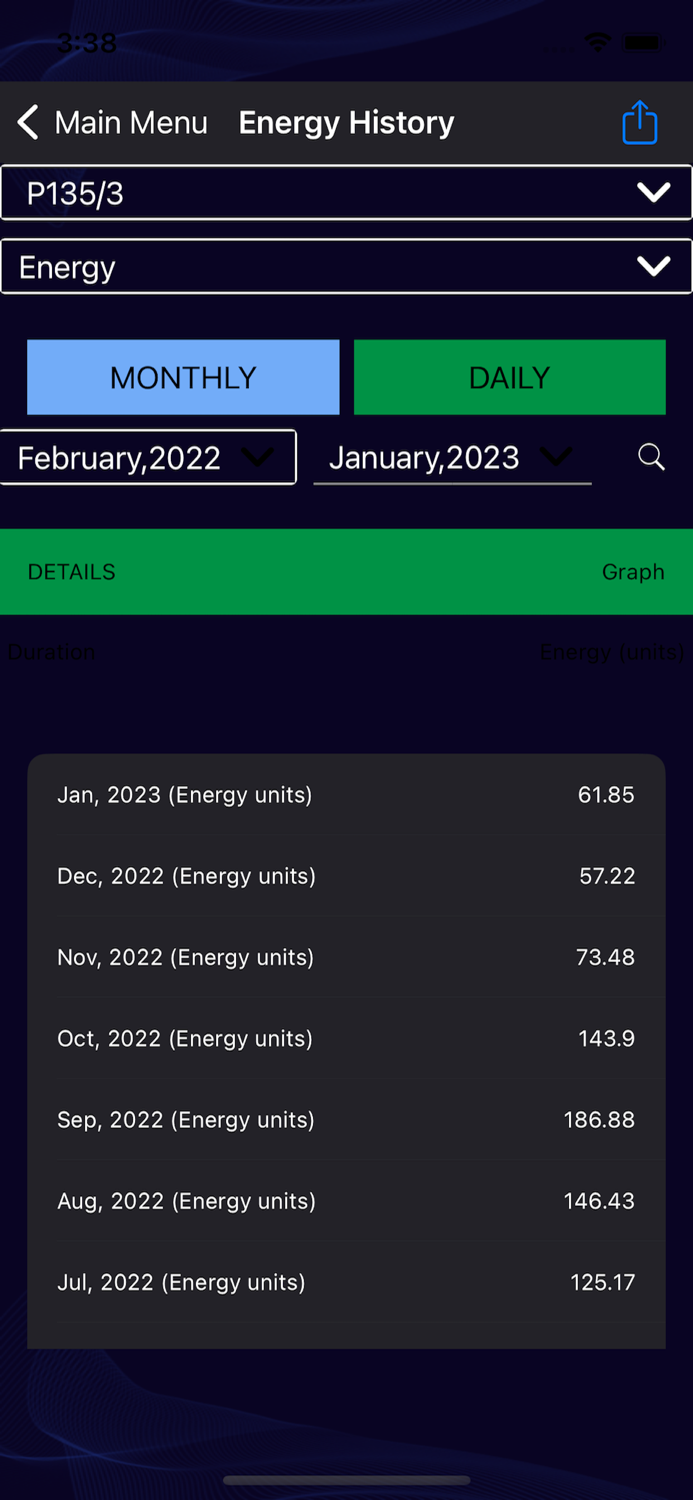Switch to the MONTHLY view
Viewport: 693px width, 1500px height.
coord(183,377)
